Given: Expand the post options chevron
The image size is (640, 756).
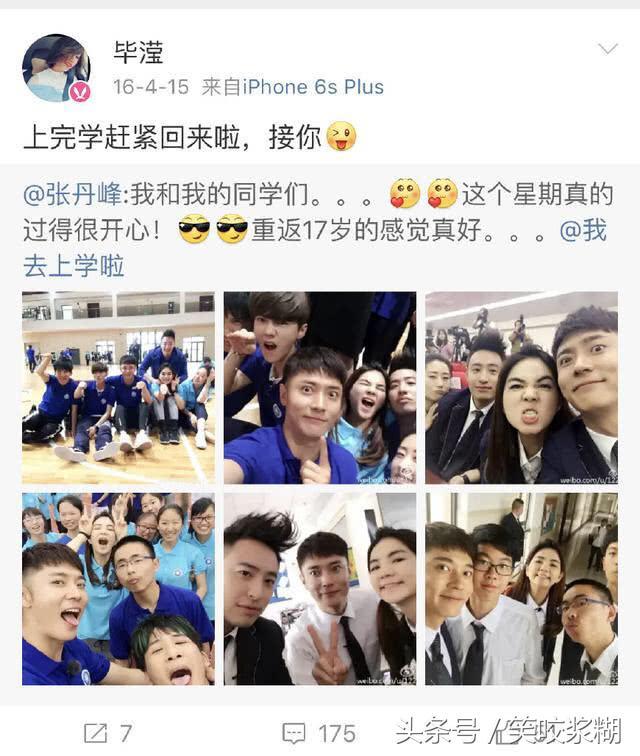Looking at the screenshot, I should pos(607,49).
